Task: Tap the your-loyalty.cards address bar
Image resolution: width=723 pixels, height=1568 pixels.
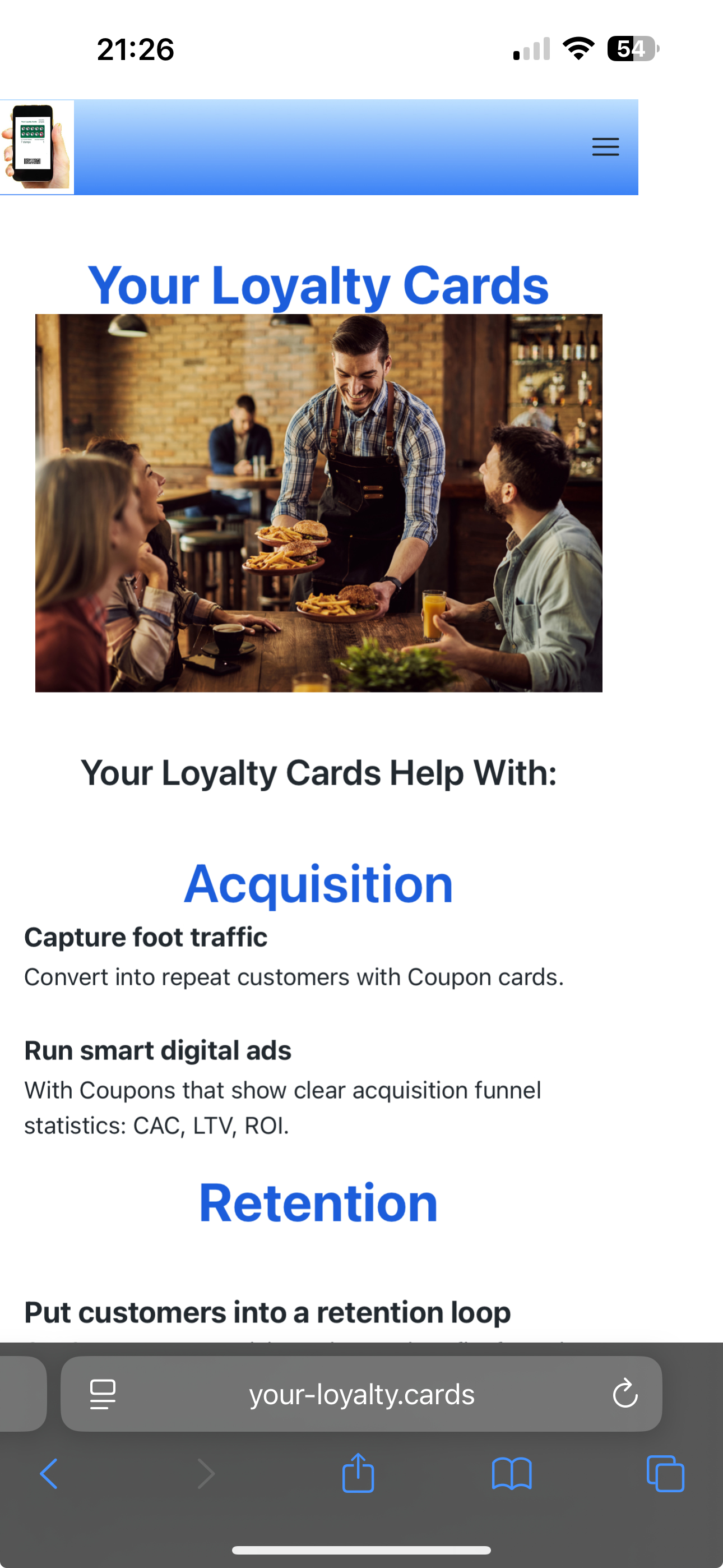Action: [361, 1394]
